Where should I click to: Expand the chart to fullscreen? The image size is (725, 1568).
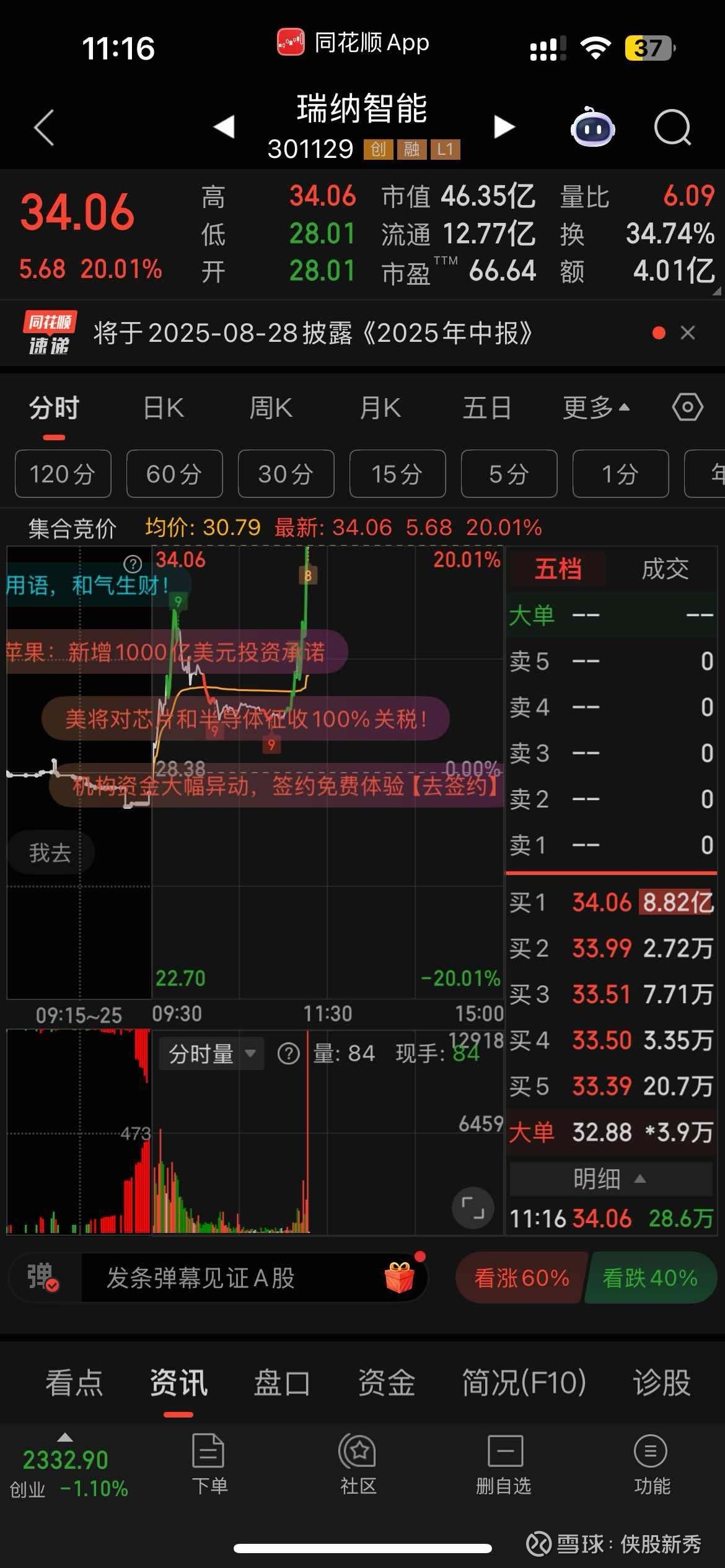[473, 1208]
